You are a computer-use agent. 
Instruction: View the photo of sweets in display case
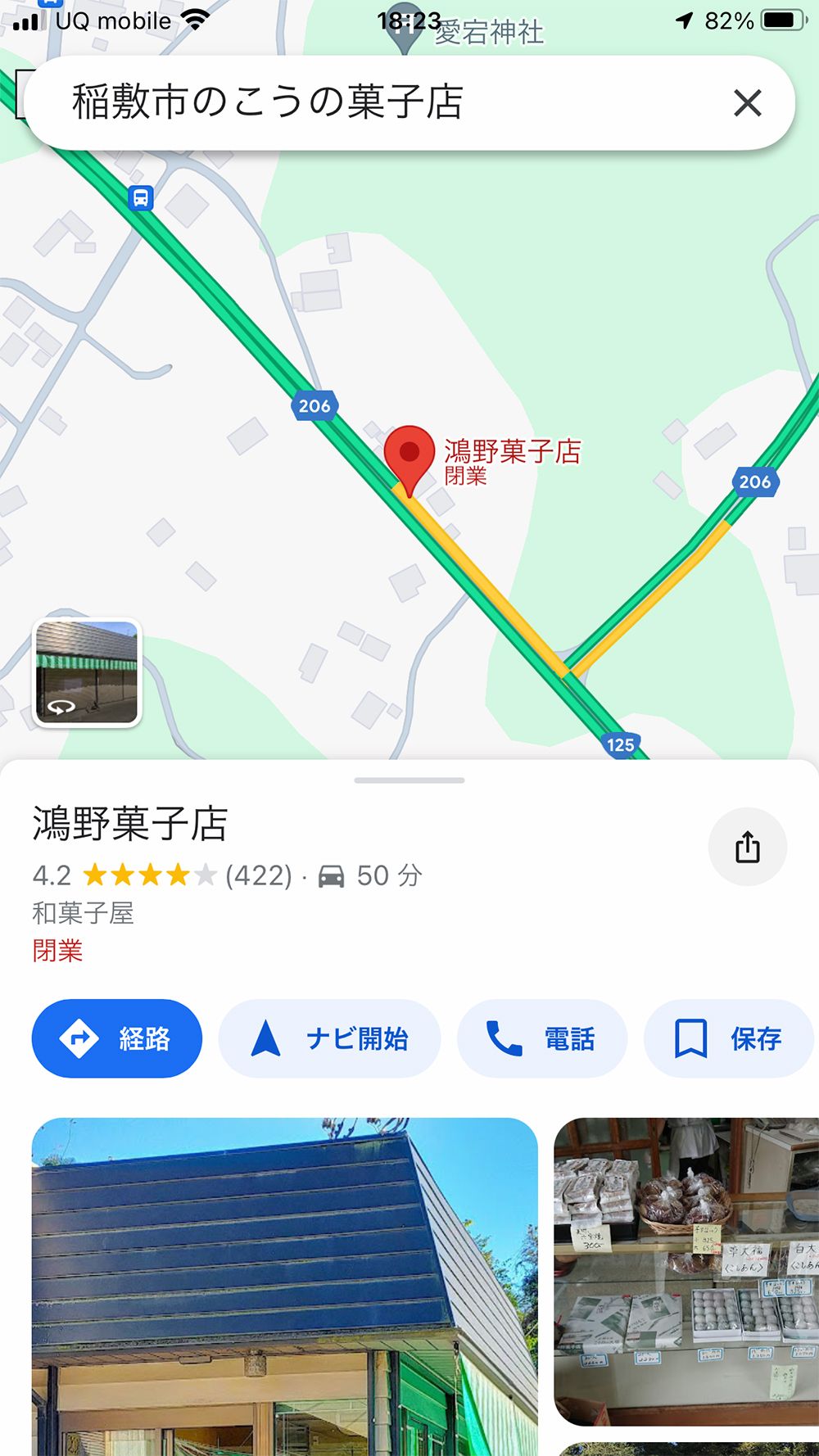pyautogui.click(x=686, y=1271)
